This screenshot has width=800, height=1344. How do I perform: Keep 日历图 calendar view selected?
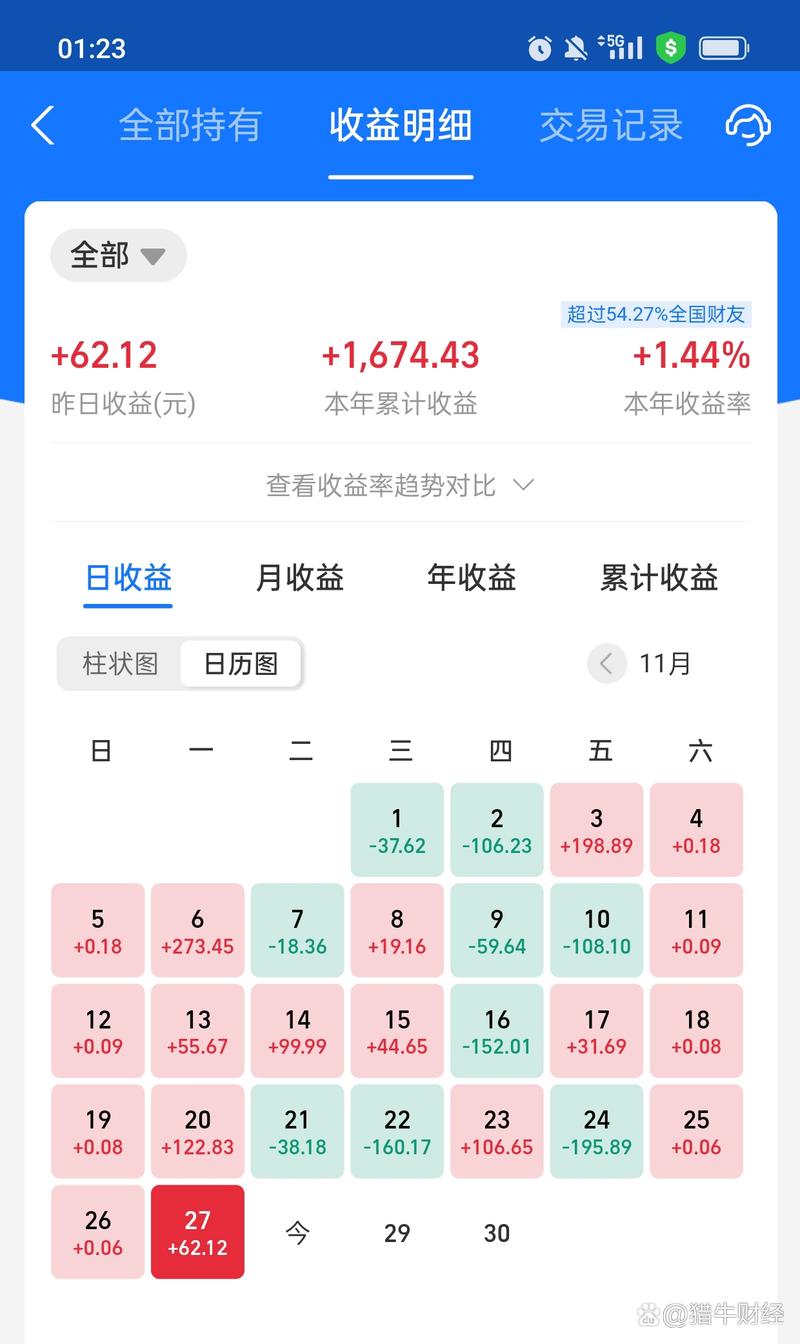click(x=240, y=663)
